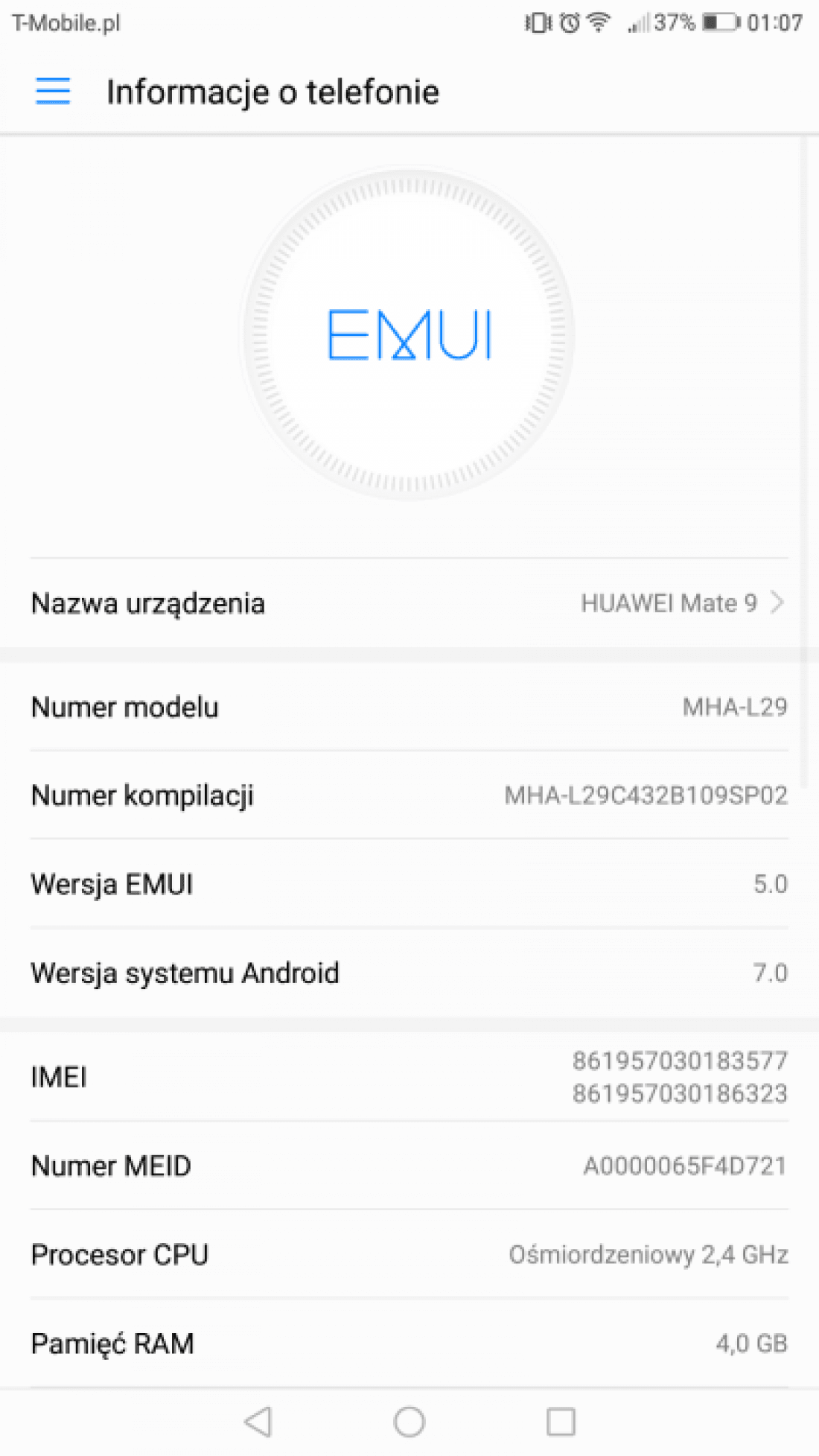Open the hamburger menu button
The image size is (819, 1456).
click(x=53, y=92)
